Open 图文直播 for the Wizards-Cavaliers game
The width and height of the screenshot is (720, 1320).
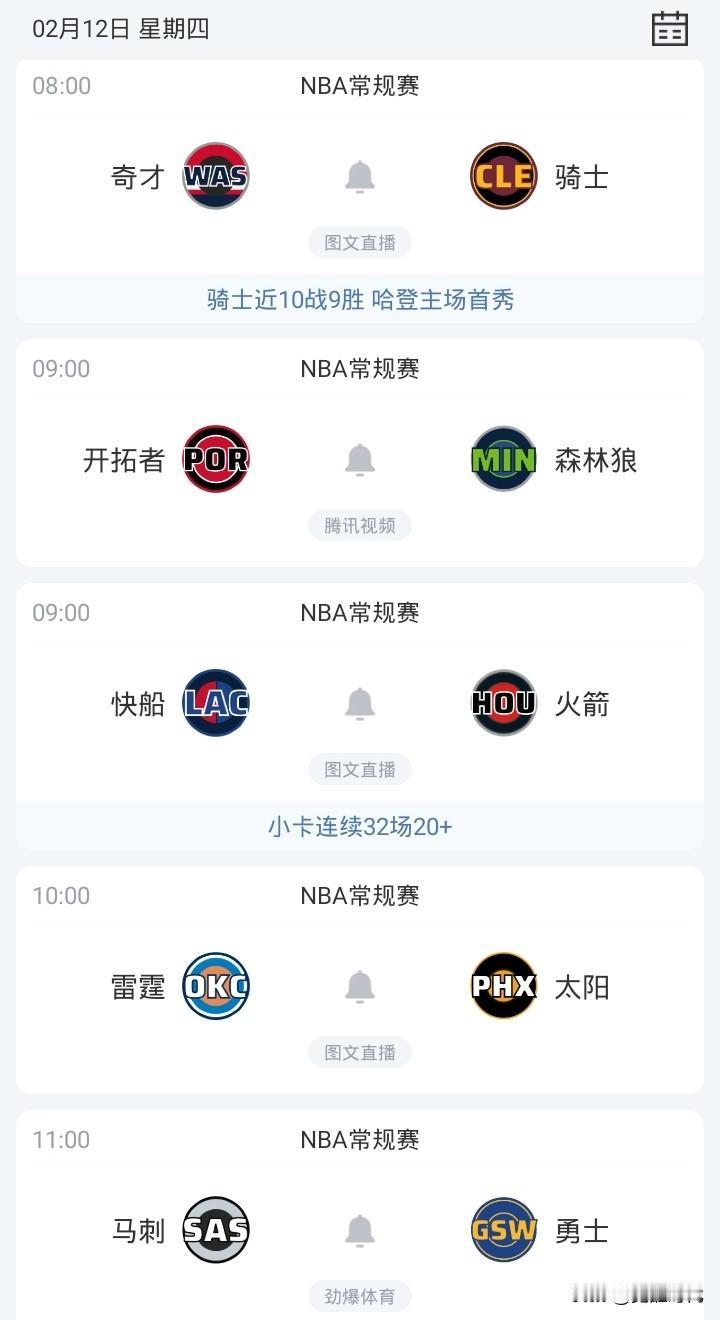(x=359, y=242)
